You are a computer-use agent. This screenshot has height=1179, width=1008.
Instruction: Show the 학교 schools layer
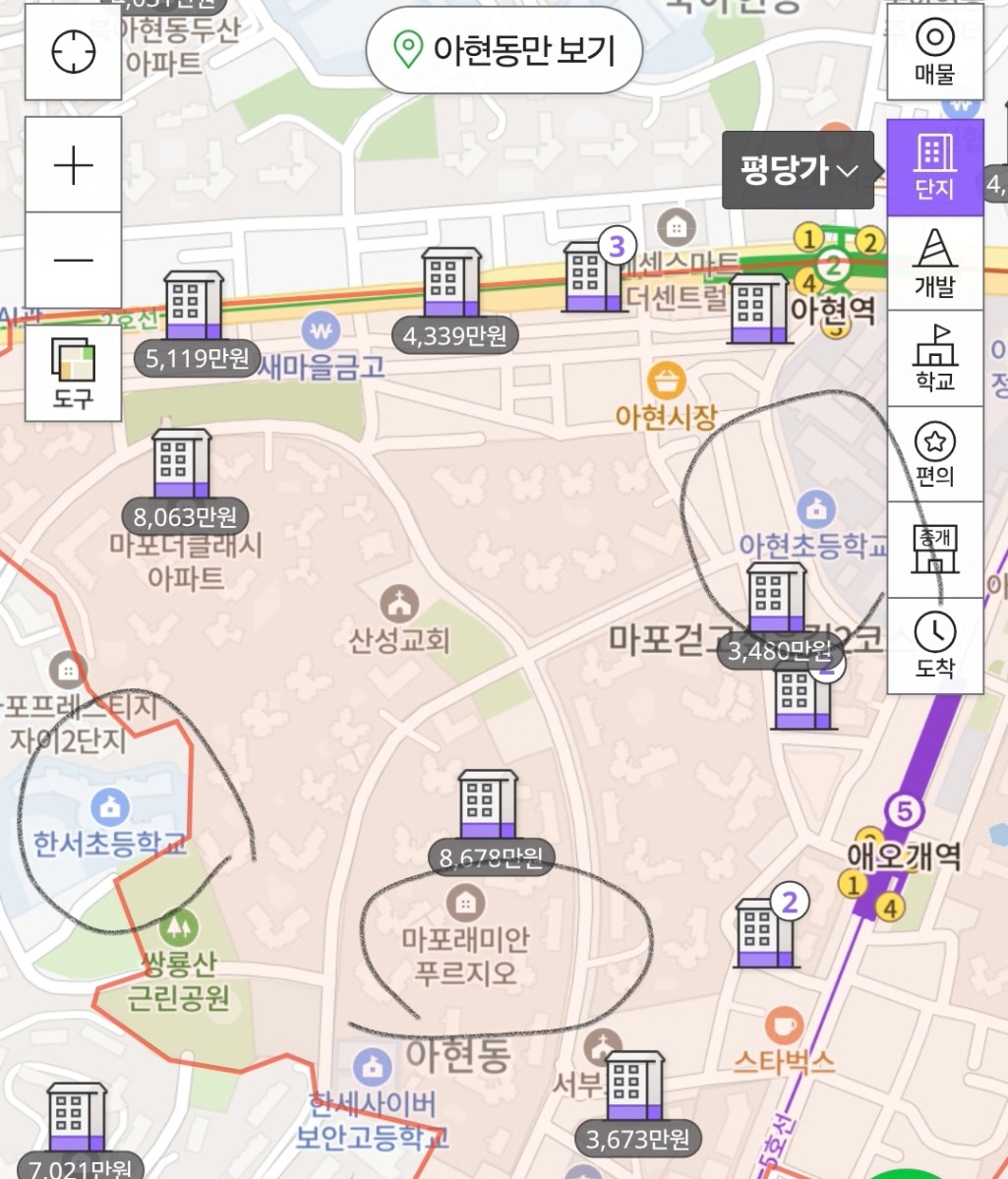coord(934,358)
